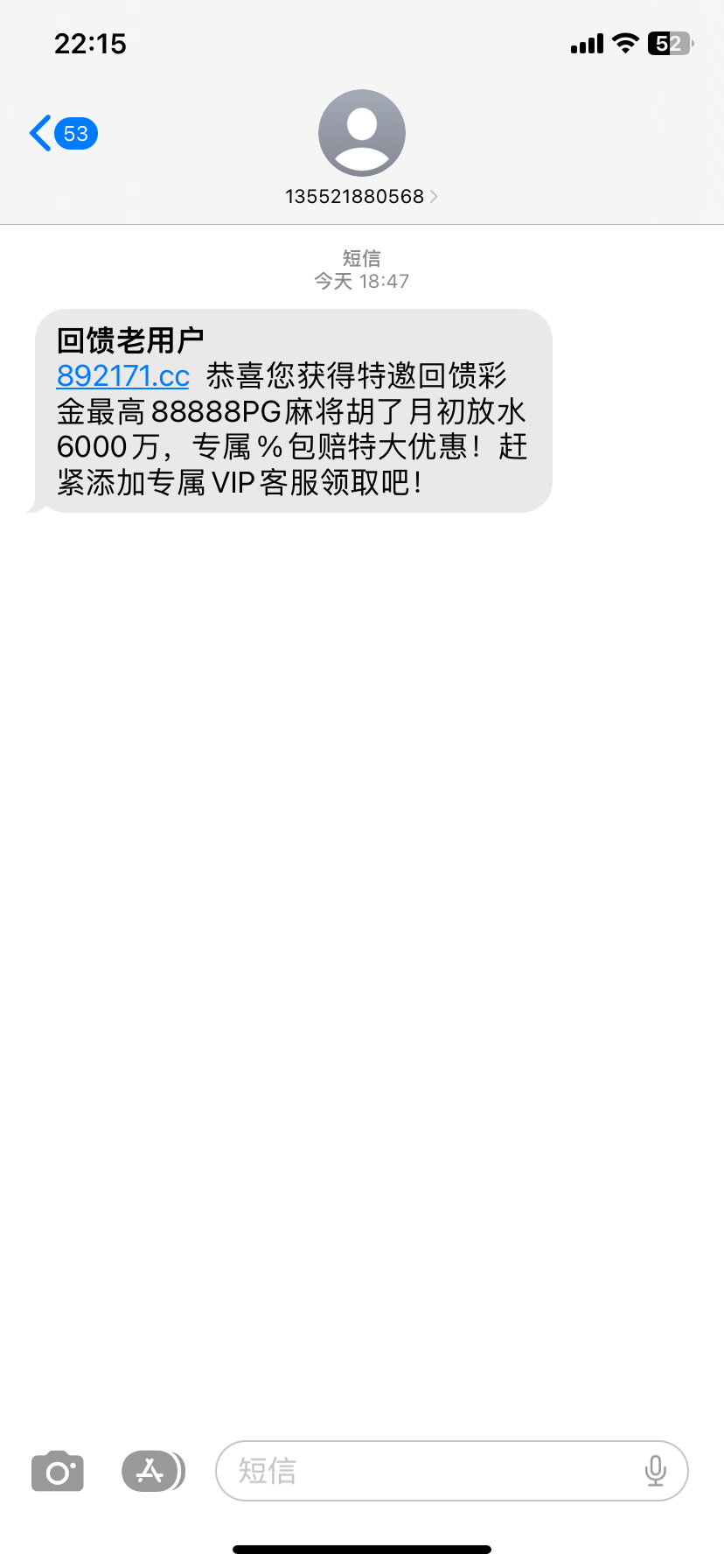
Task: Start voice dictation with the microphone
Action: tap(655, 1471)
